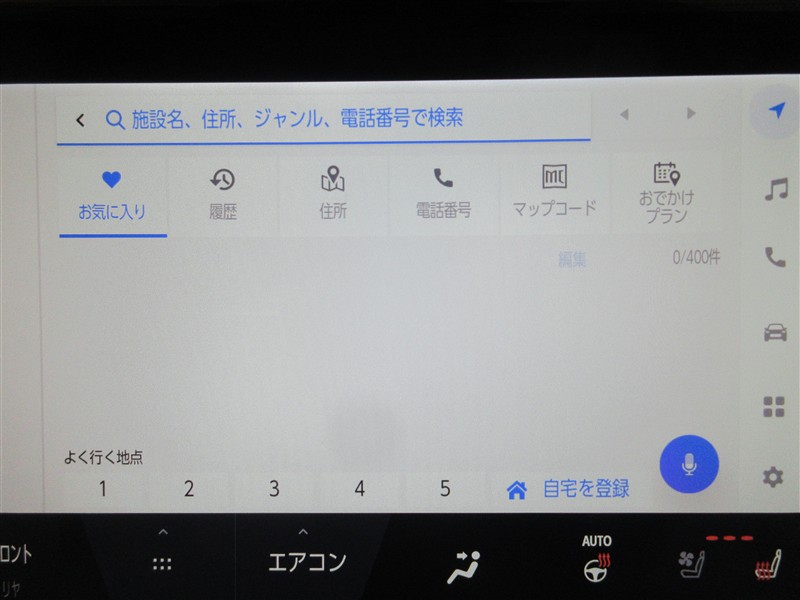Tap 自宅を登録 to register home
Image resolution: width=800 pixels, height=600 pixels.
(x=569, y=489)
